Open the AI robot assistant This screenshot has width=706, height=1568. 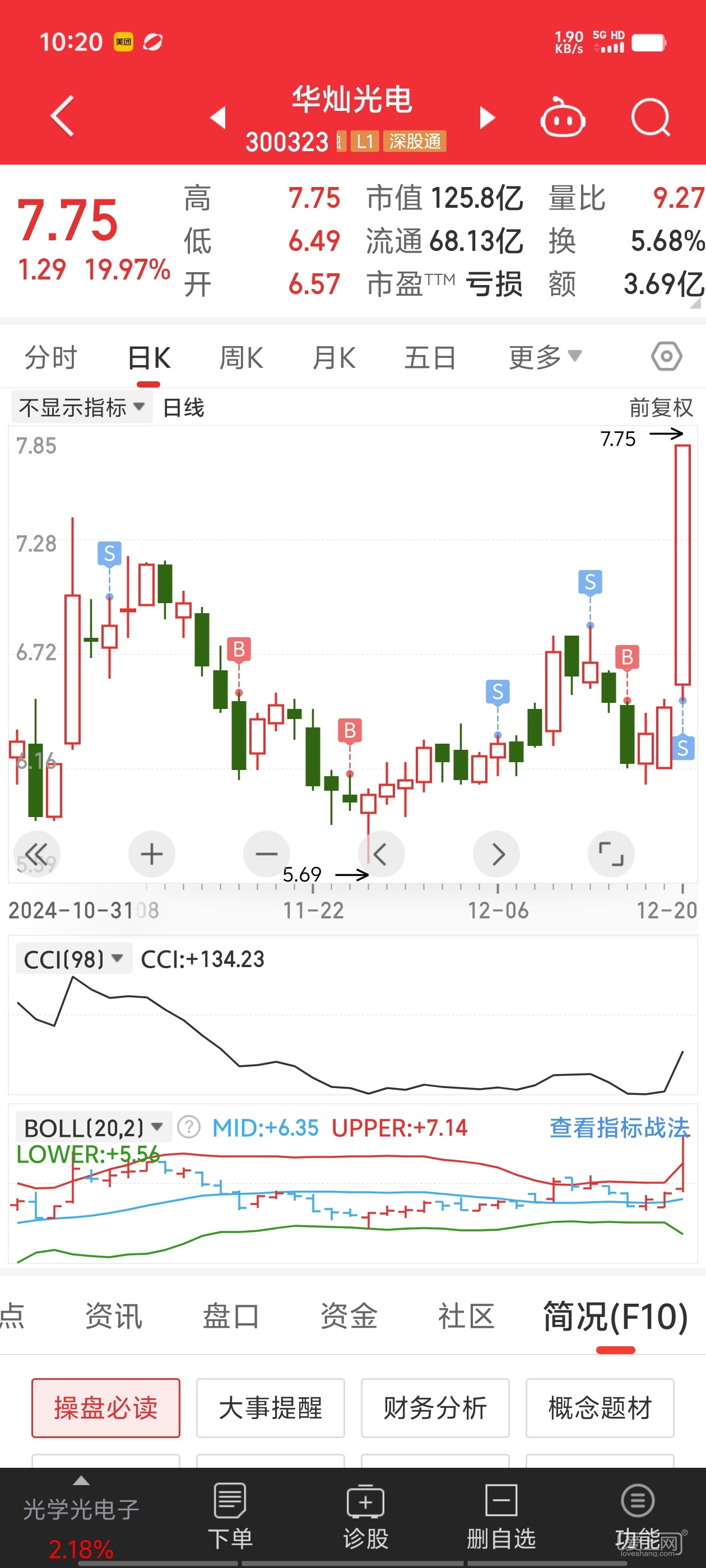click(562, 117)
